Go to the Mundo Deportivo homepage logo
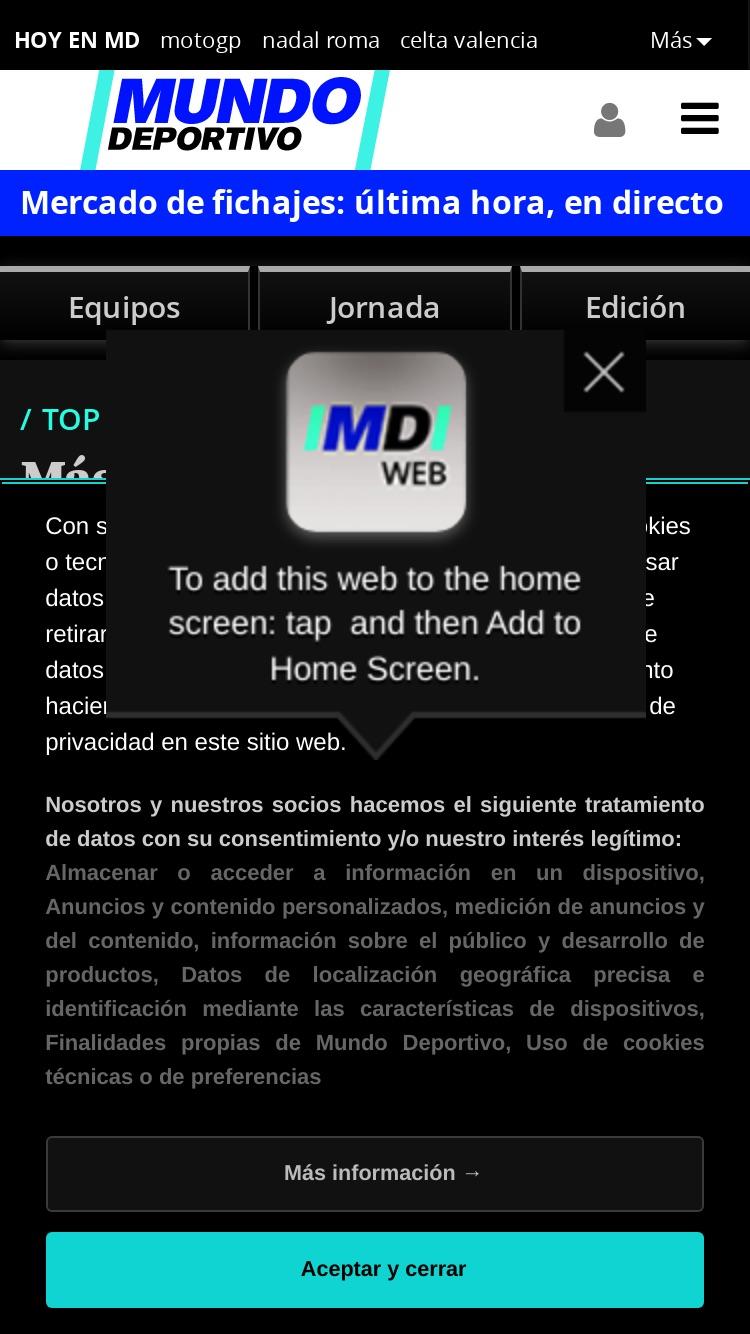This screenshot has width=750, height=1334. [x=235, y=120]
